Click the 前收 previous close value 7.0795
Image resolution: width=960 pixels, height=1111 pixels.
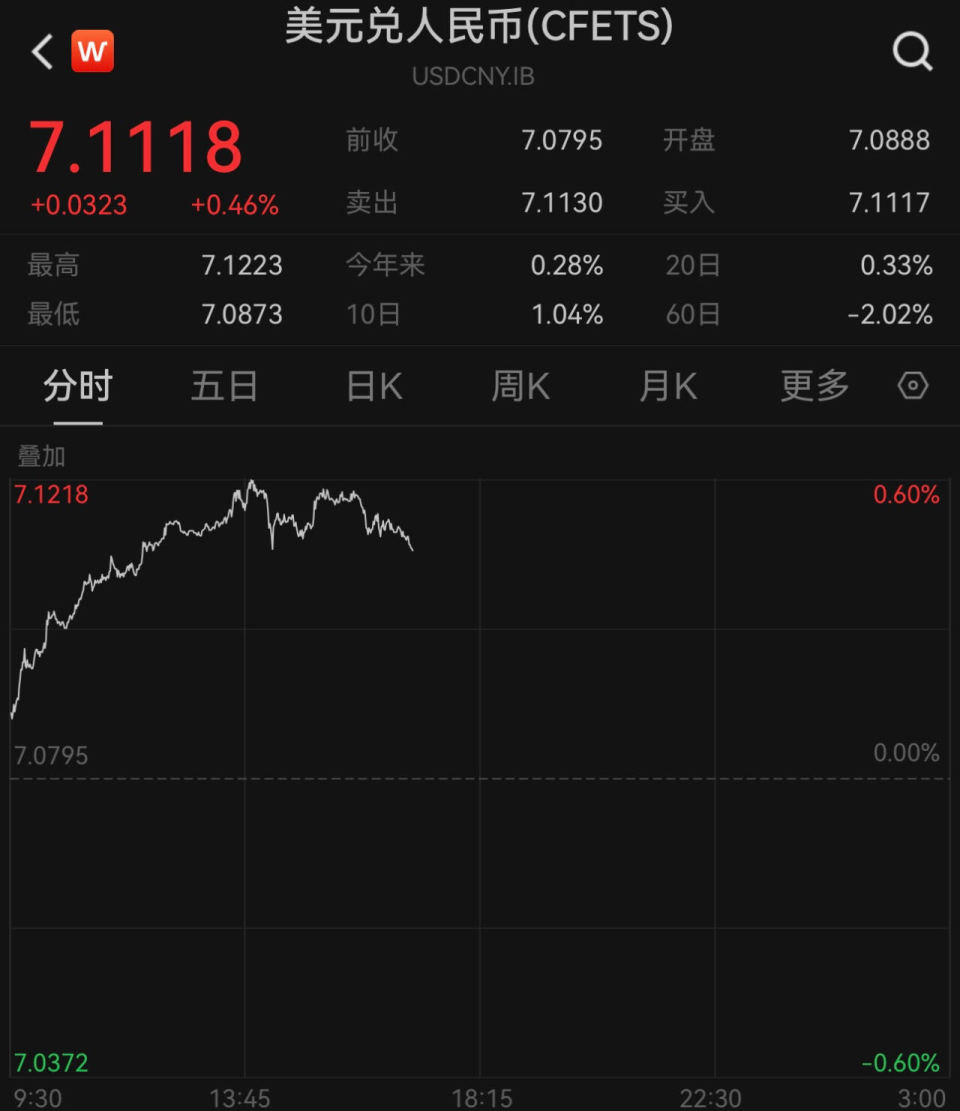click(562, 141)
